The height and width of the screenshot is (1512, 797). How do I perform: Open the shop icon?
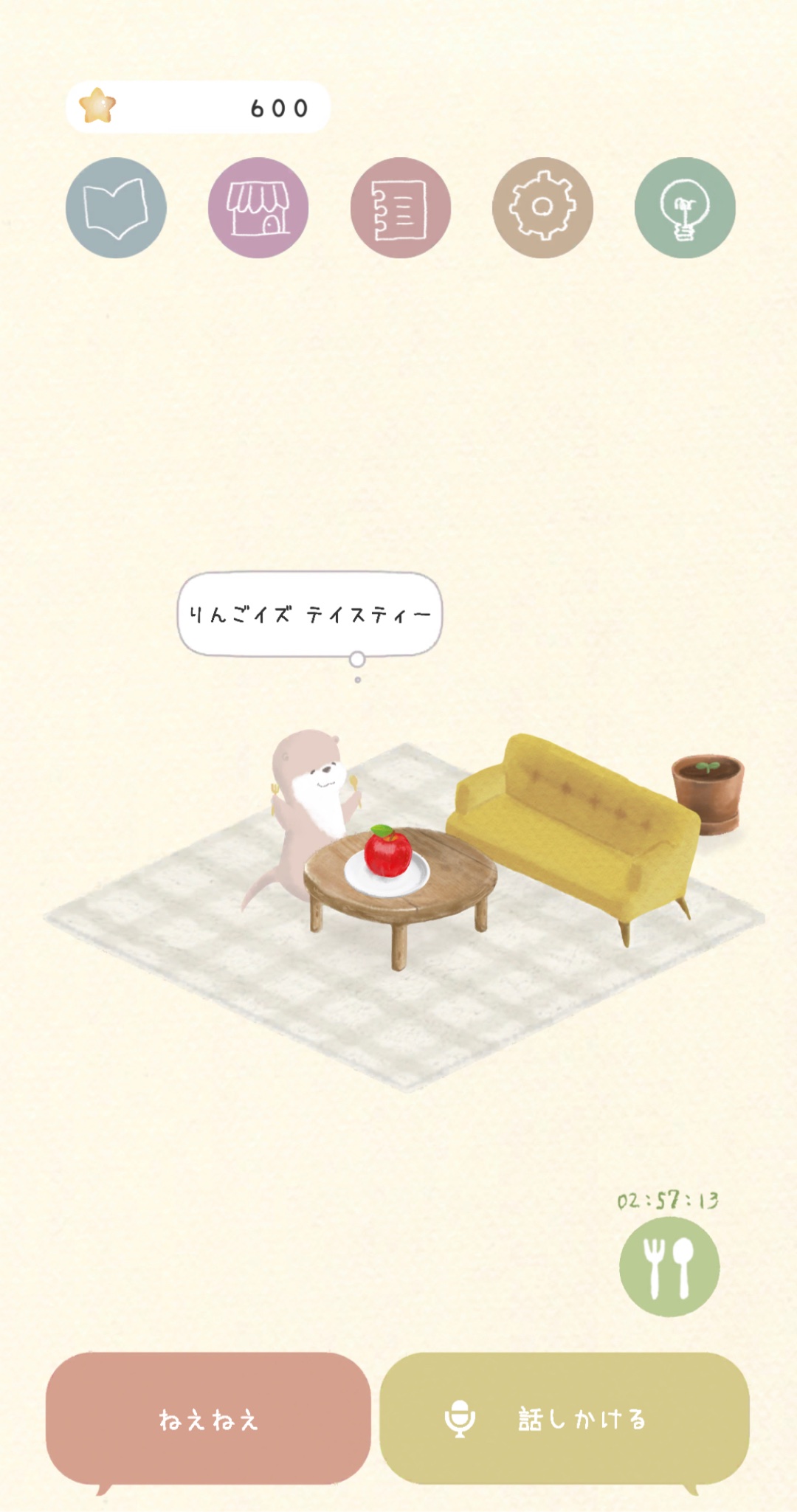tap(258, 207)
